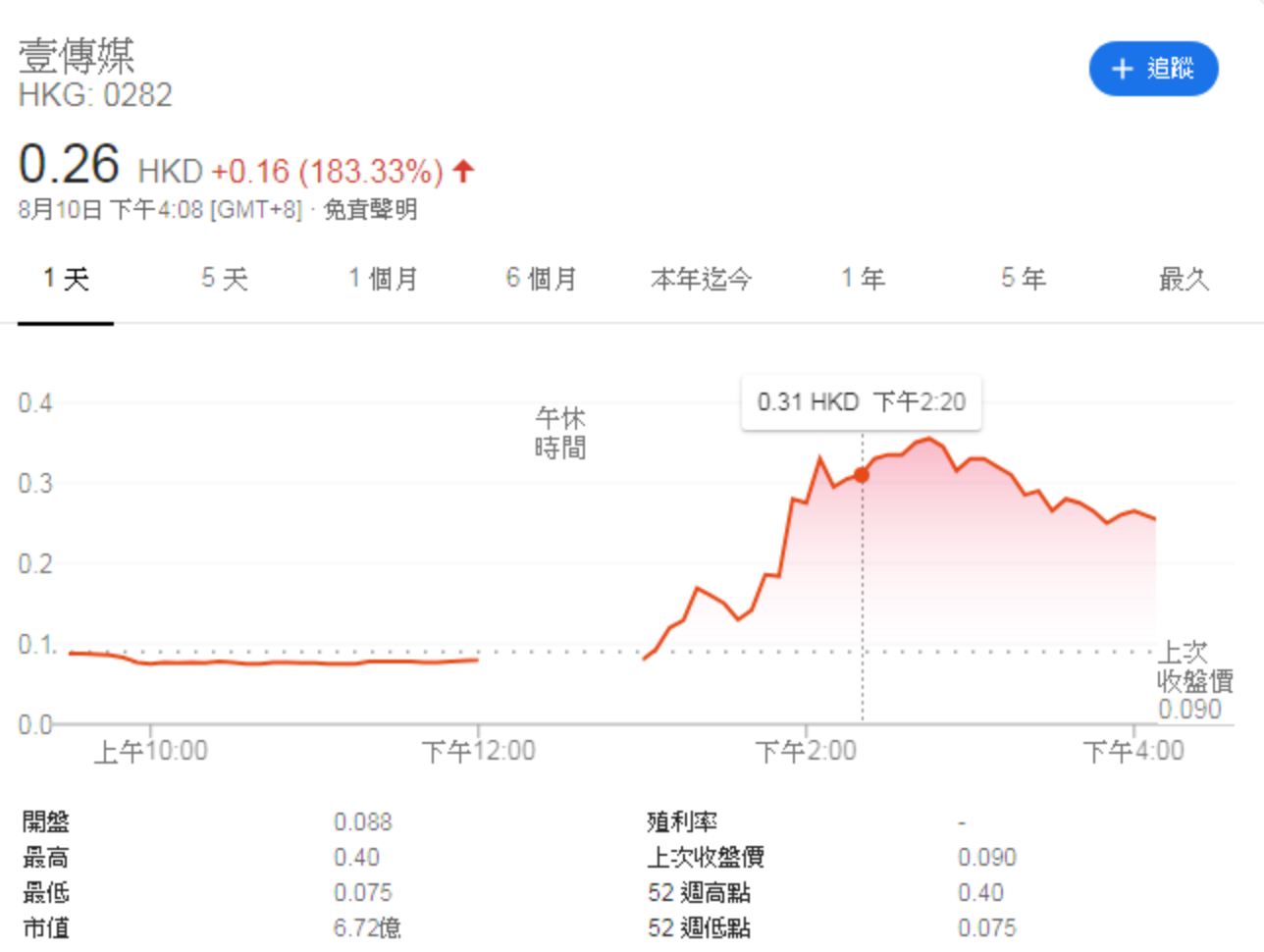Switch to the 6 個月 tab
Viewport: 1264px width, 952px height.
click(541, 280)
